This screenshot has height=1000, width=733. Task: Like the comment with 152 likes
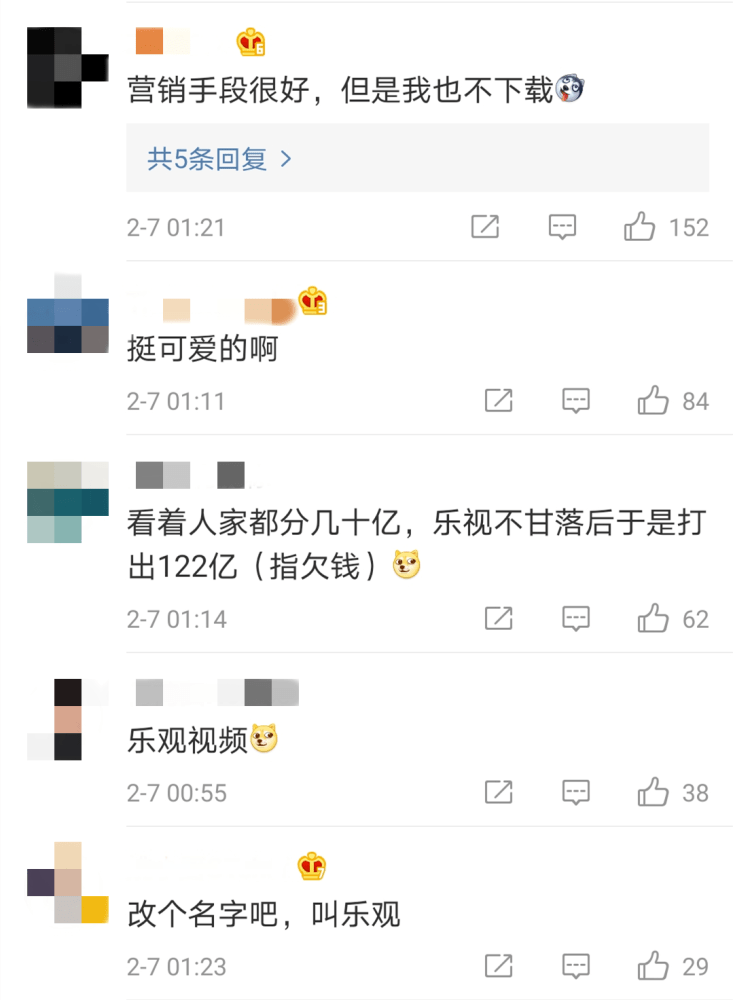(640, 227)
